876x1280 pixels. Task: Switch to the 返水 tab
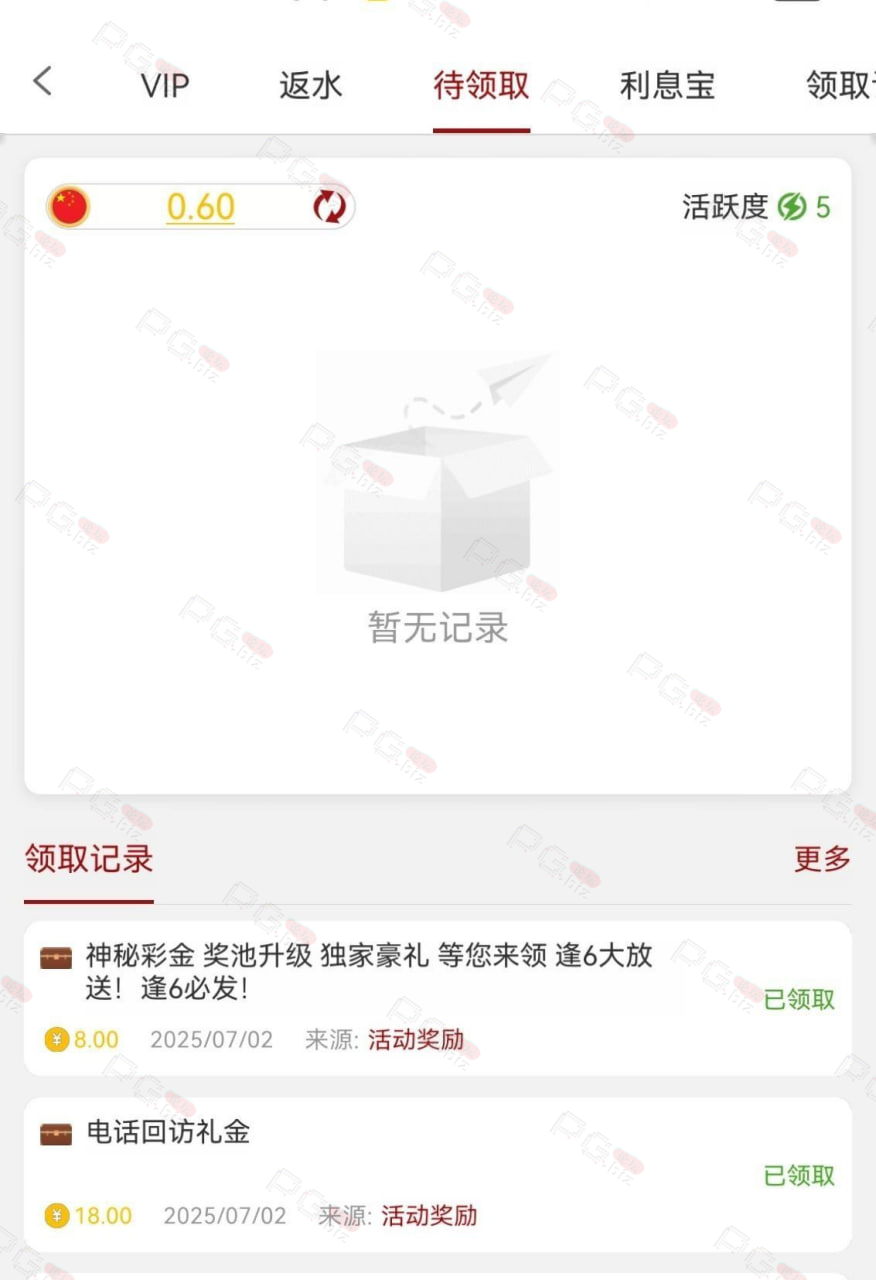310,84
